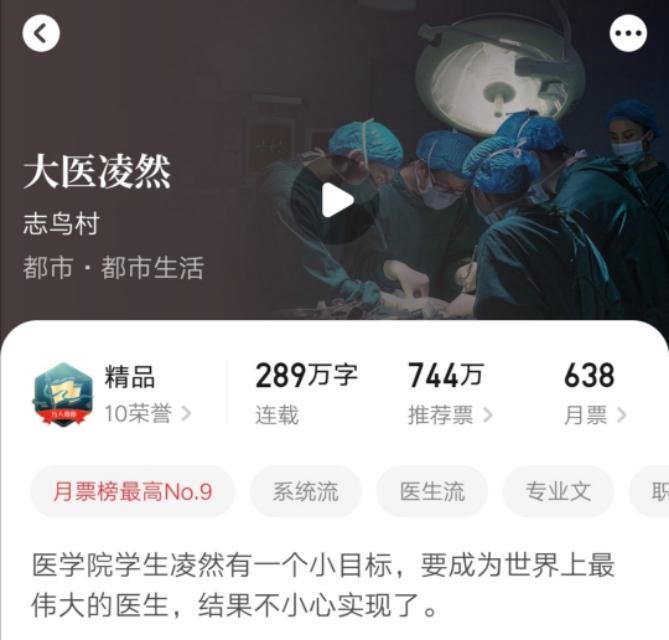Go back using the arrow icon
The height and width of the screenshot is (640, 669).
point(41,33)
